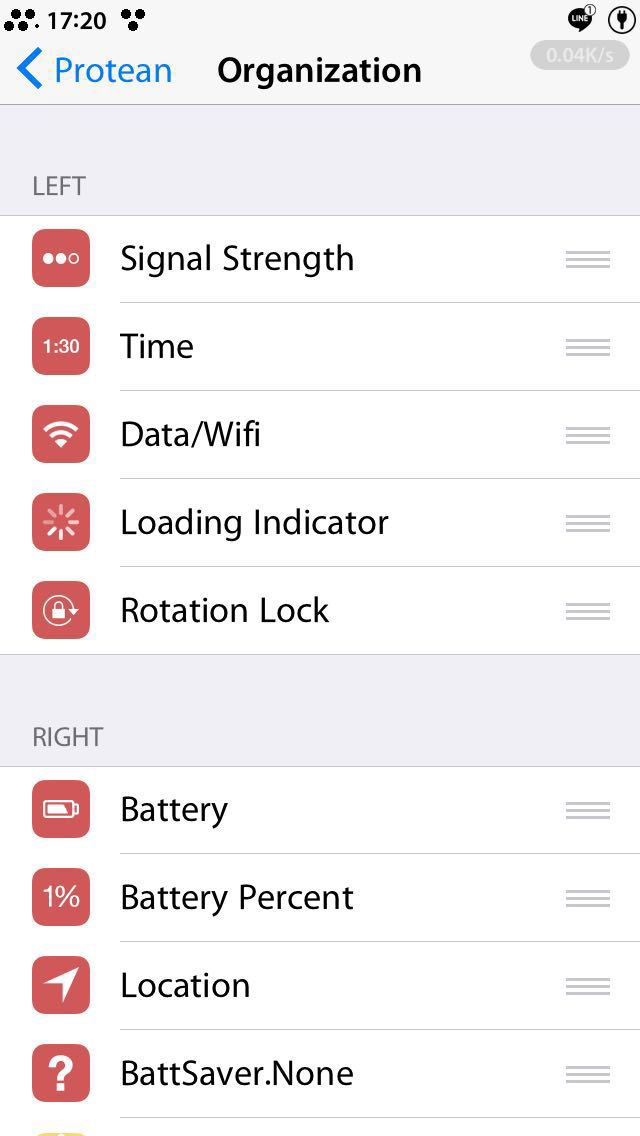This screenshot has width=640, height=1136.
Task: Select the Data/Wifi item
Action: click(x=320, y=435)
